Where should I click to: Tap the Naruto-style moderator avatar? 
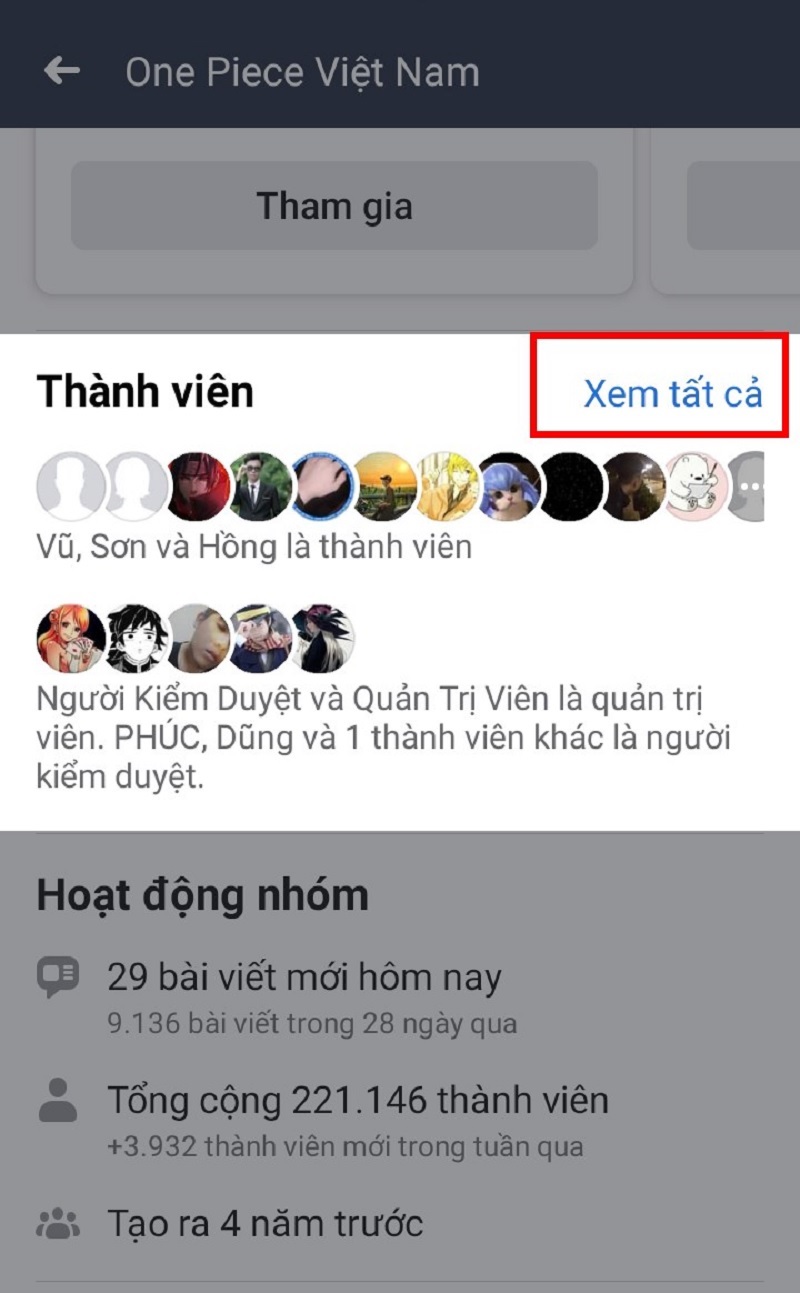tap(258, 638)
